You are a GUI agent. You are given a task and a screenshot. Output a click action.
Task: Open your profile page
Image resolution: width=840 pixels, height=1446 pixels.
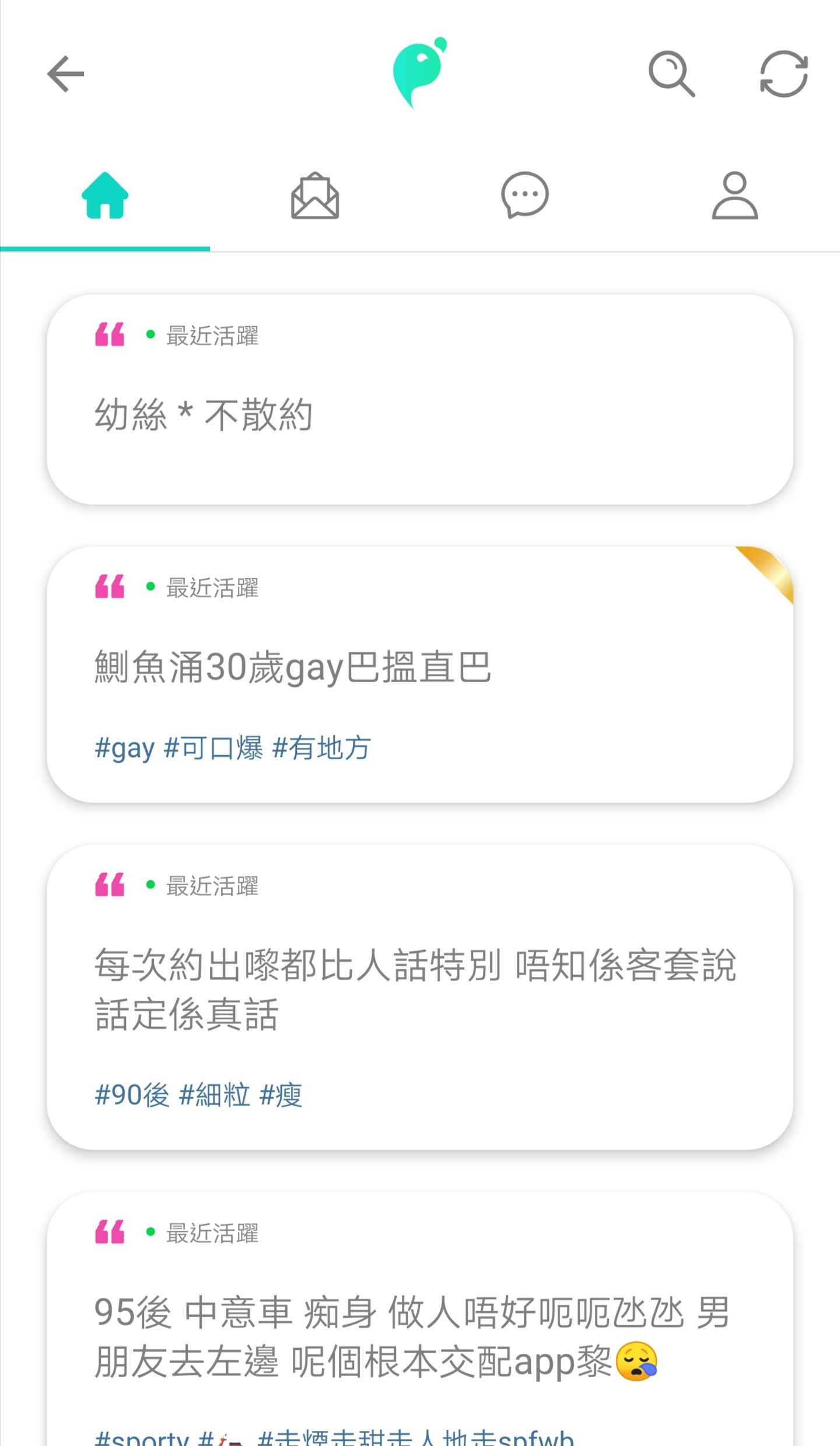(734, 195)
